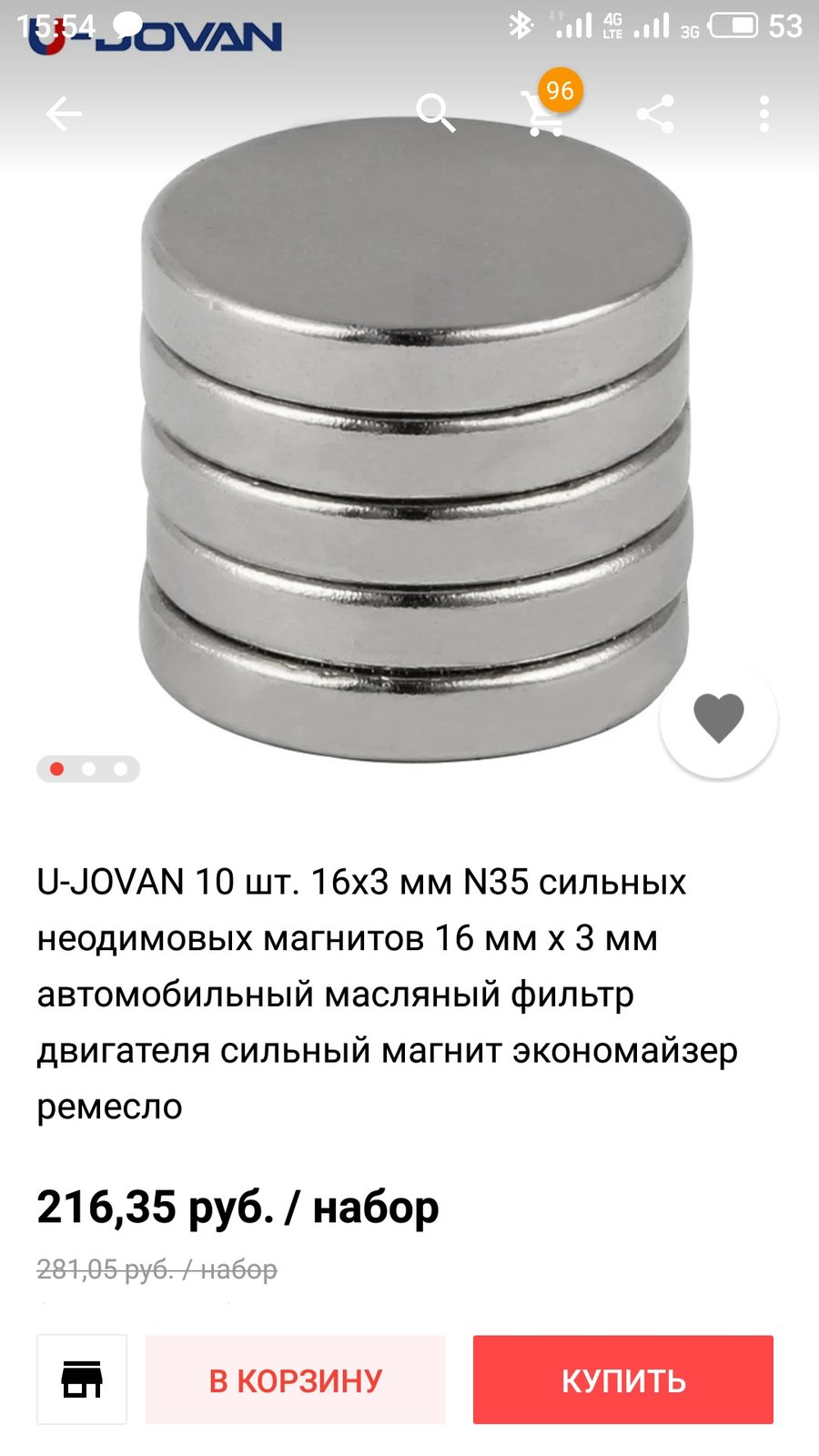Add product to wishlist with heart button
The image size is (819, 1456).
tap(719, 719)
